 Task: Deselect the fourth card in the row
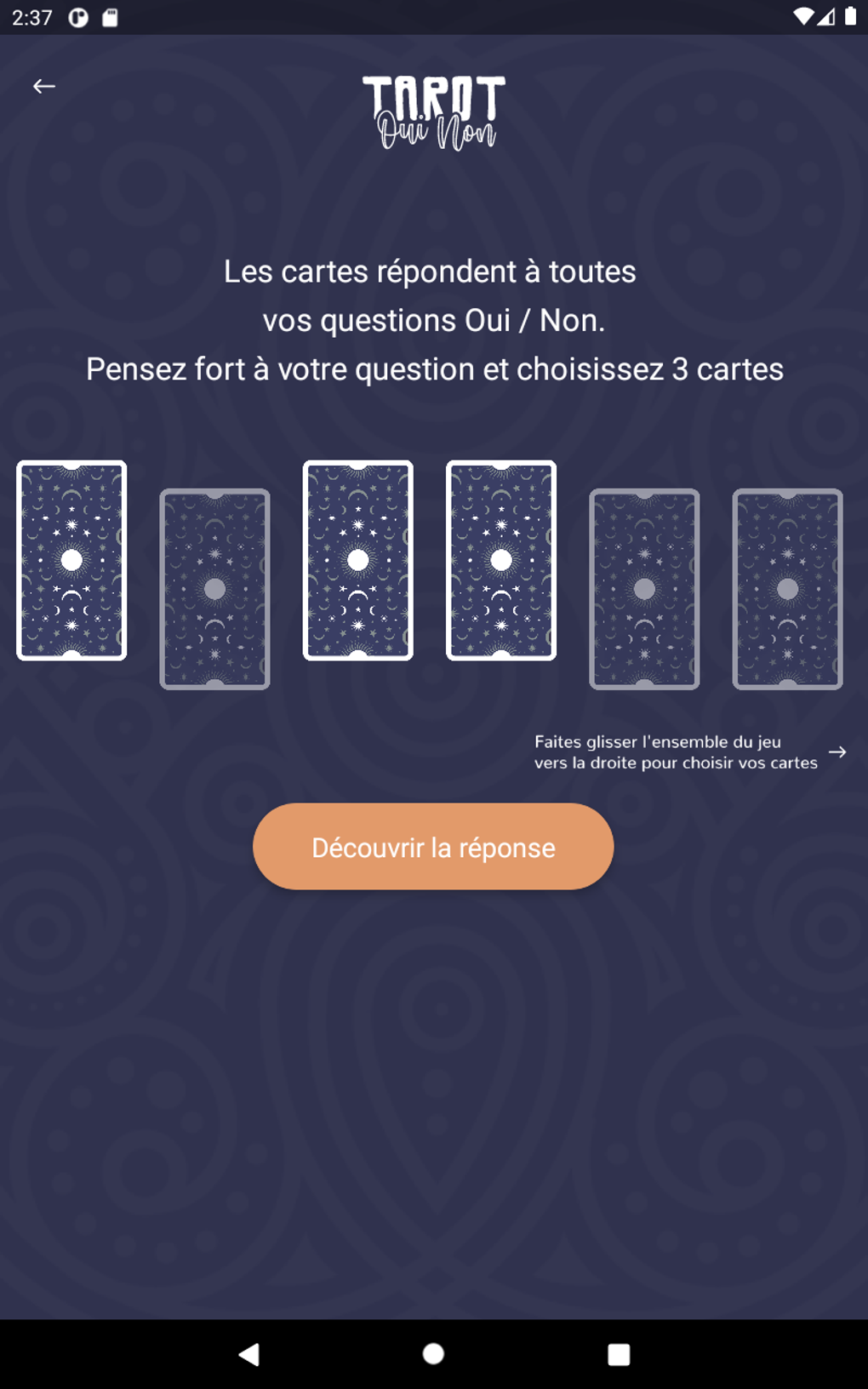[501, 560]
